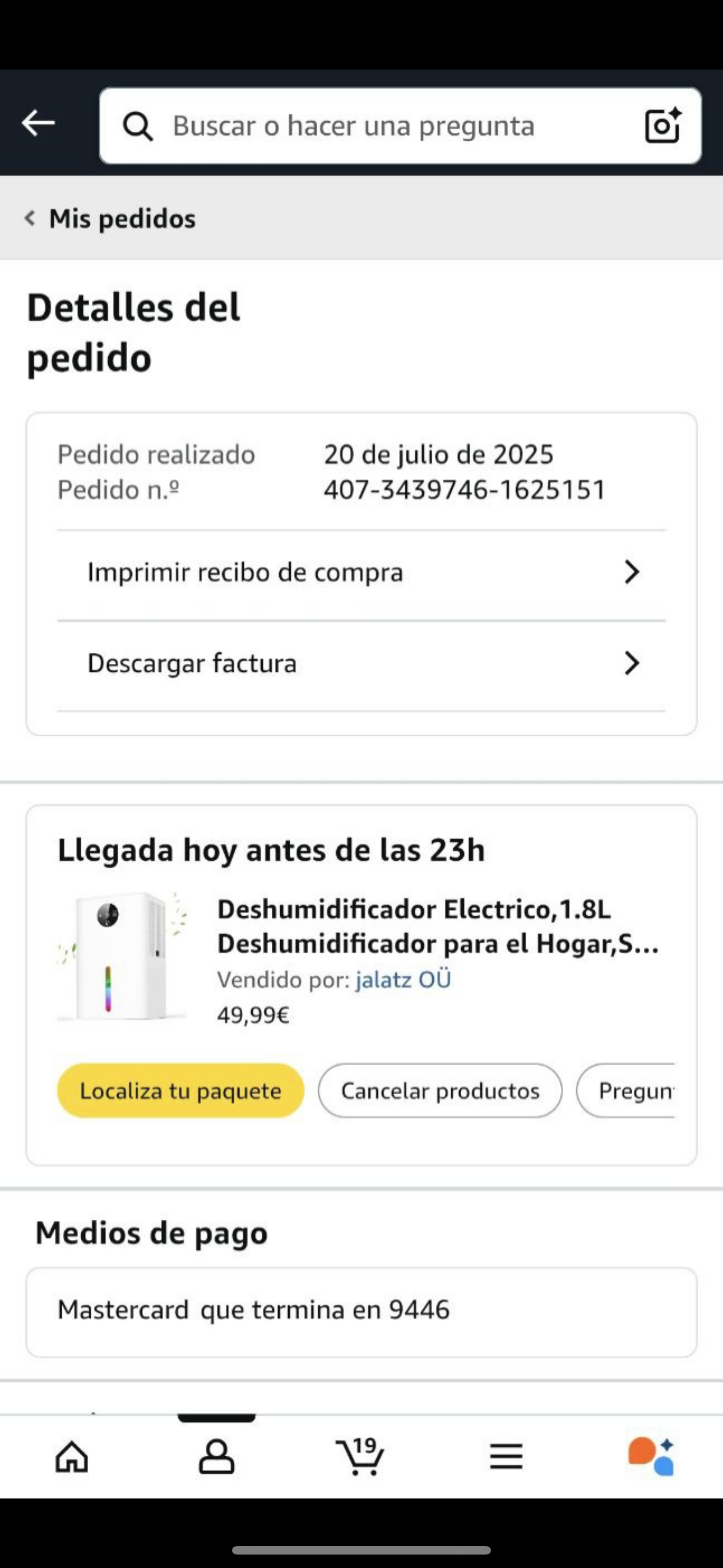Open the Deshumidificador product image

122,957
